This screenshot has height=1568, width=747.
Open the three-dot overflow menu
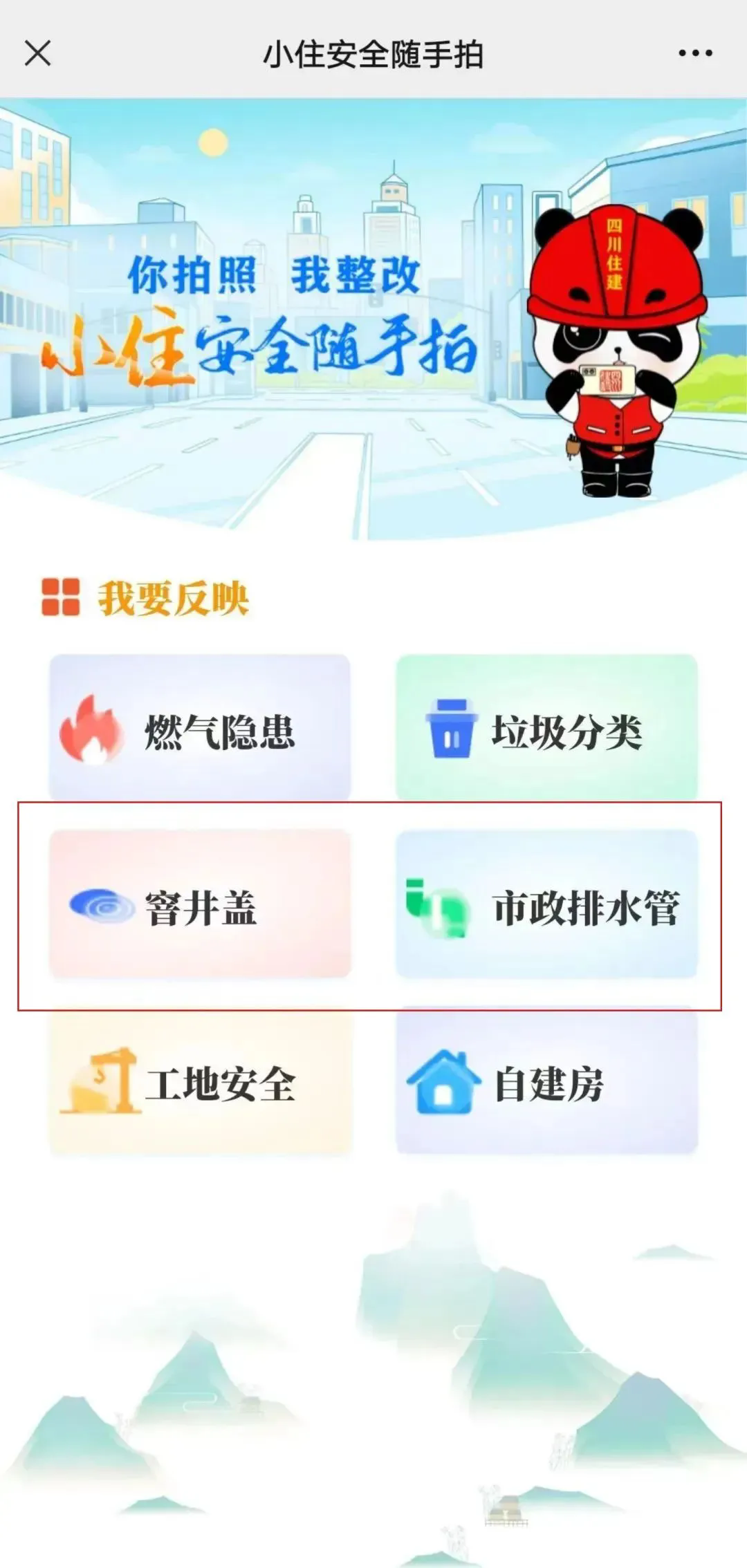[694, 53]
